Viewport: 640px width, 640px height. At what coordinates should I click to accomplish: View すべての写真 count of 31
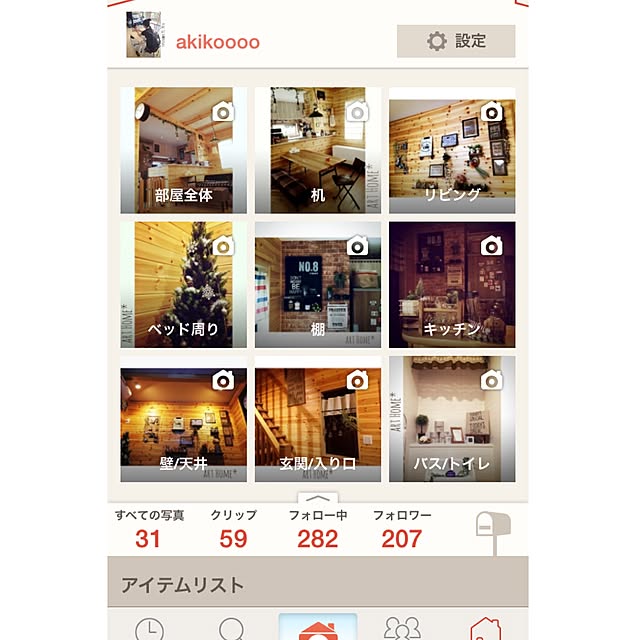[149, 529]
